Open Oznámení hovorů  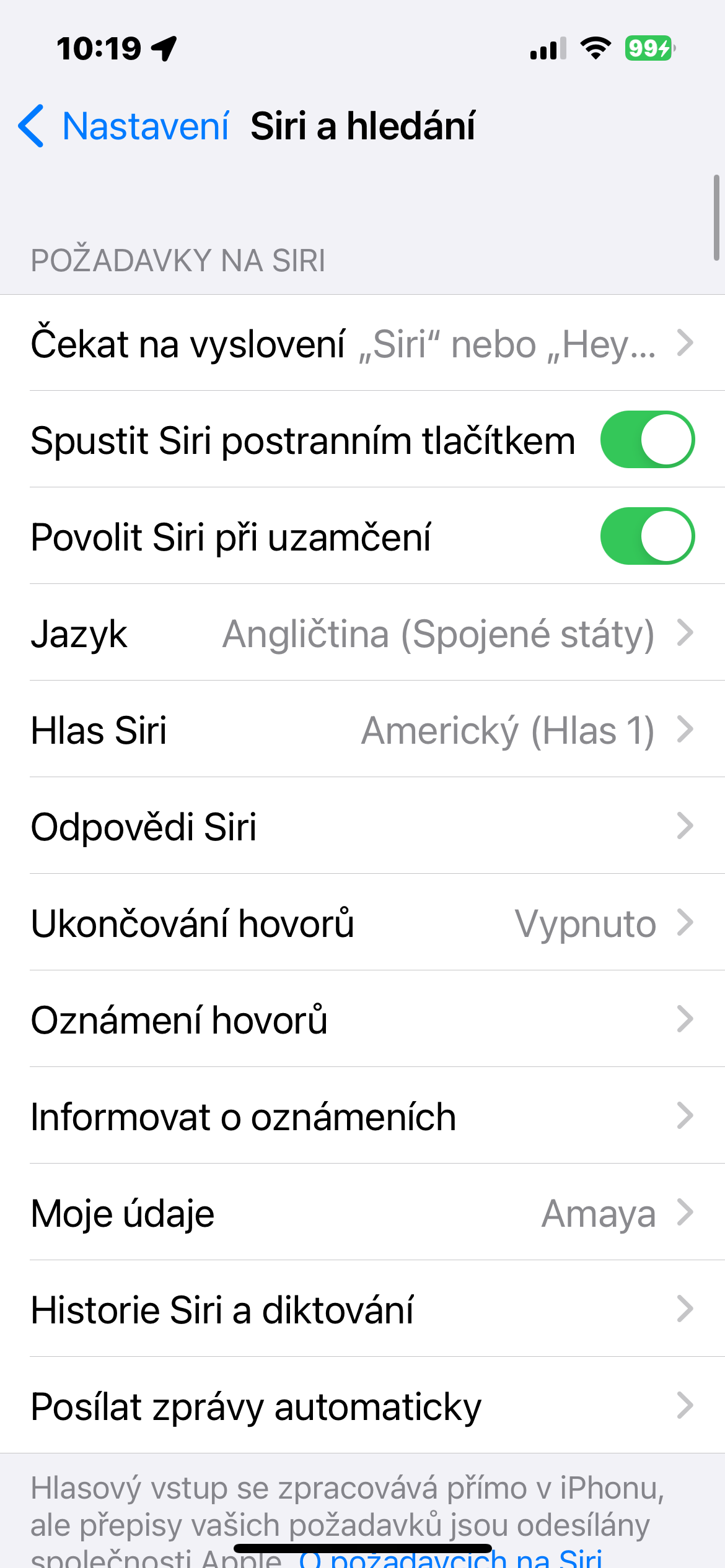(x=362, y=1019)
